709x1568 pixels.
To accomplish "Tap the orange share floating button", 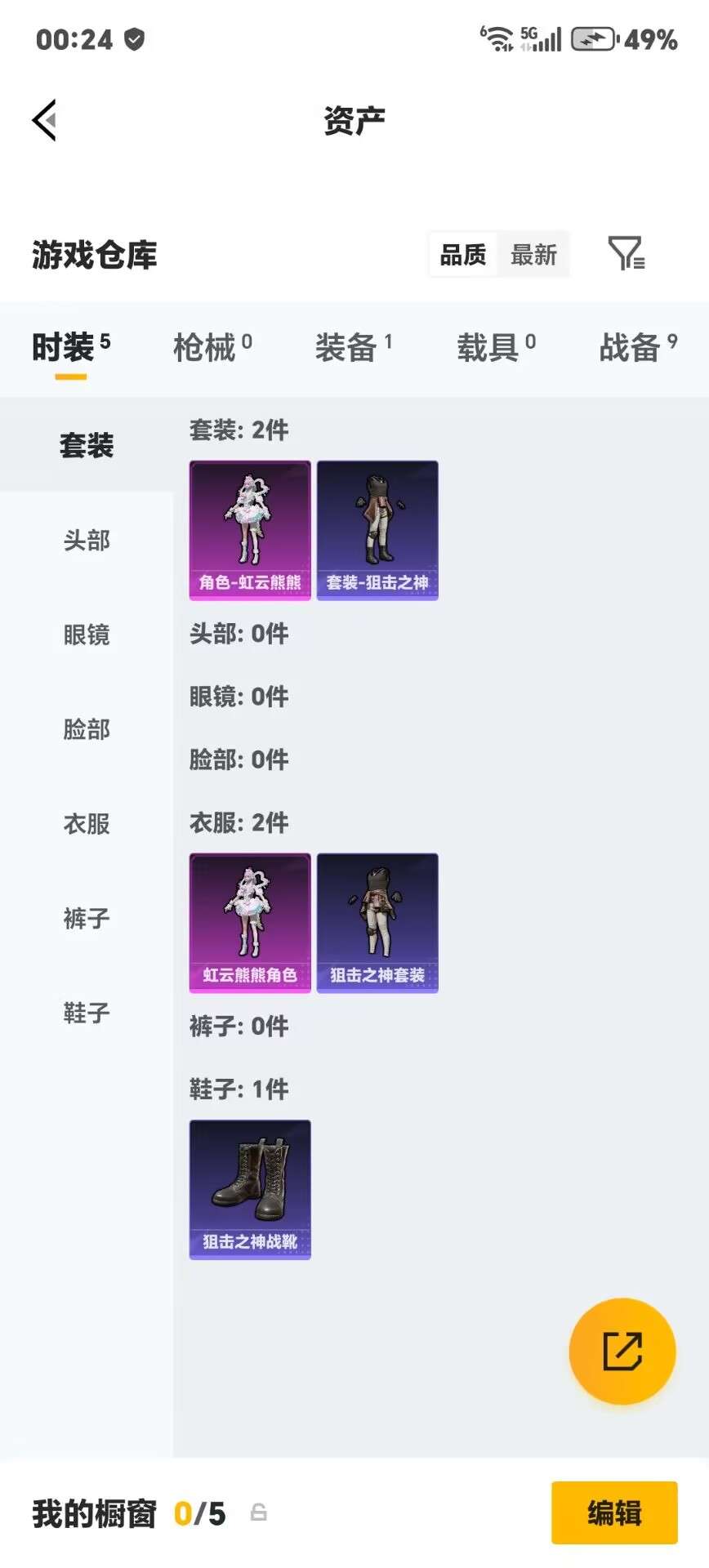I will [622, 1351].
